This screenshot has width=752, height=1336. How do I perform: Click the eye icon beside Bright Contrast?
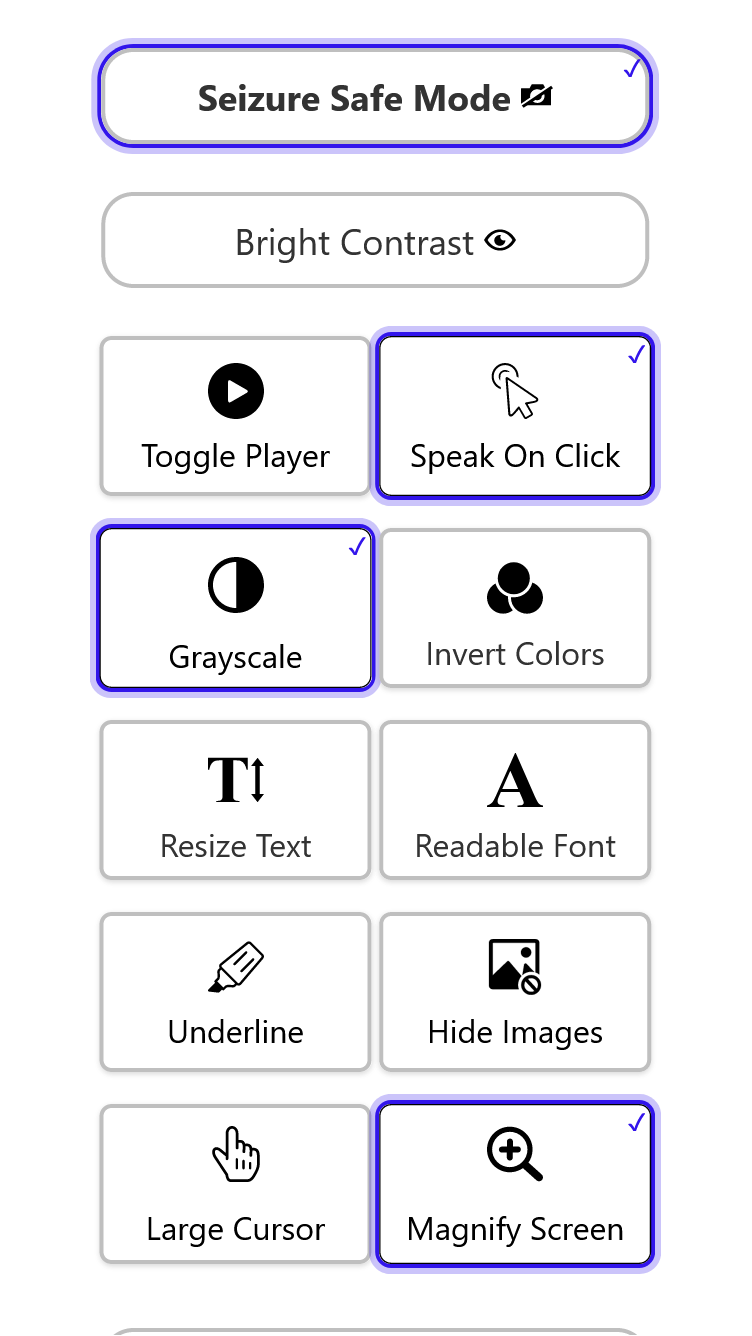click(x=501, y=240)
